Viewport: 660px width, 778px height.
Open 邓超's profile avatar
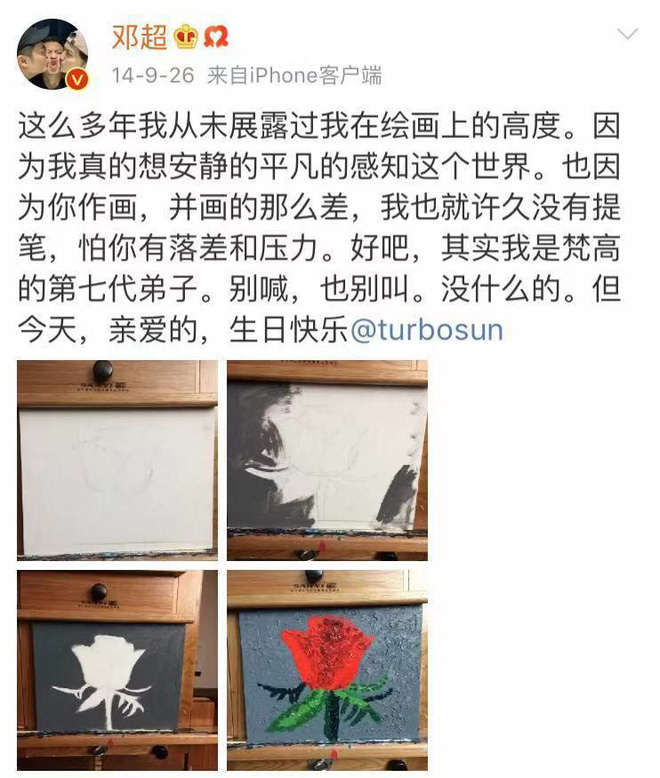tap(52, 55)
